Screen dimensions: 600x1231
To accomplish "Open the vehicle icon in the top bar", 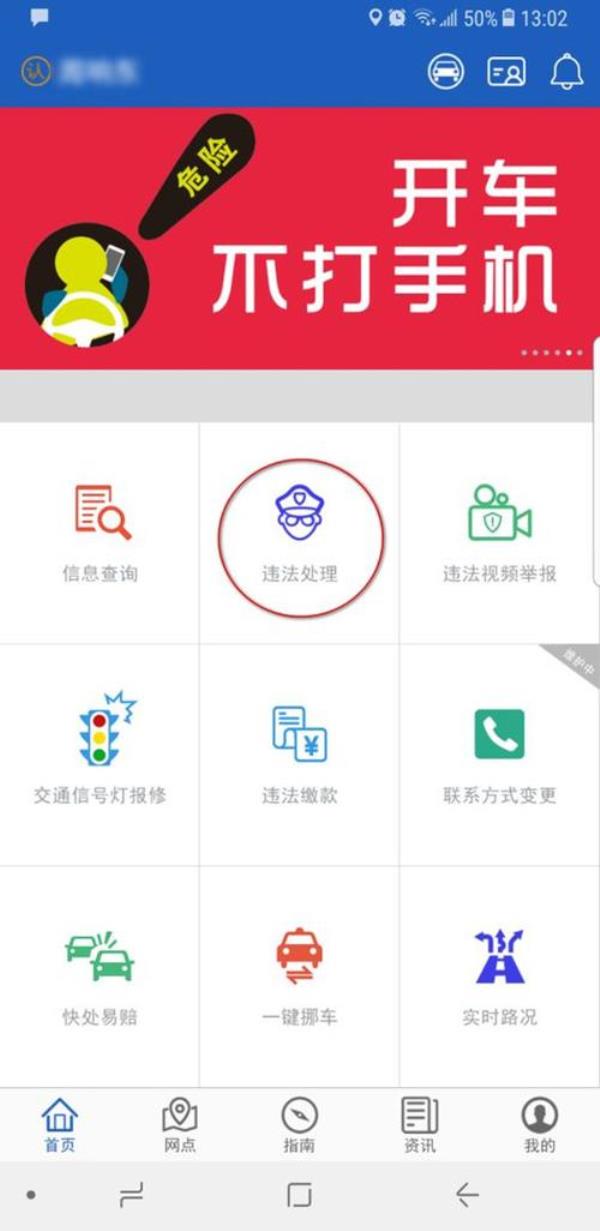I will 445,71.
